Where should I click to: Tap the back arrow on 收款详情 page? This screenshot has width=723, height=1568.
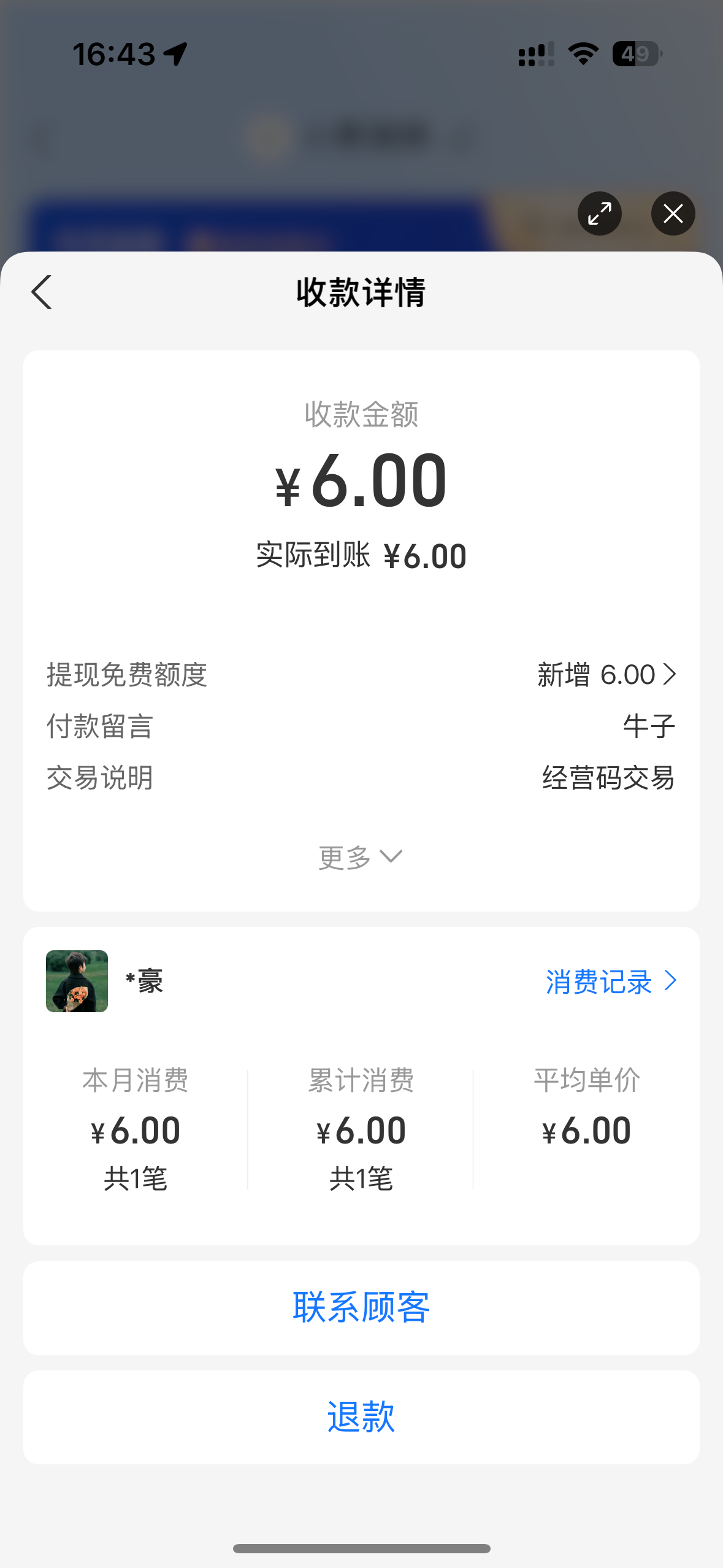[x=41, y=293]
